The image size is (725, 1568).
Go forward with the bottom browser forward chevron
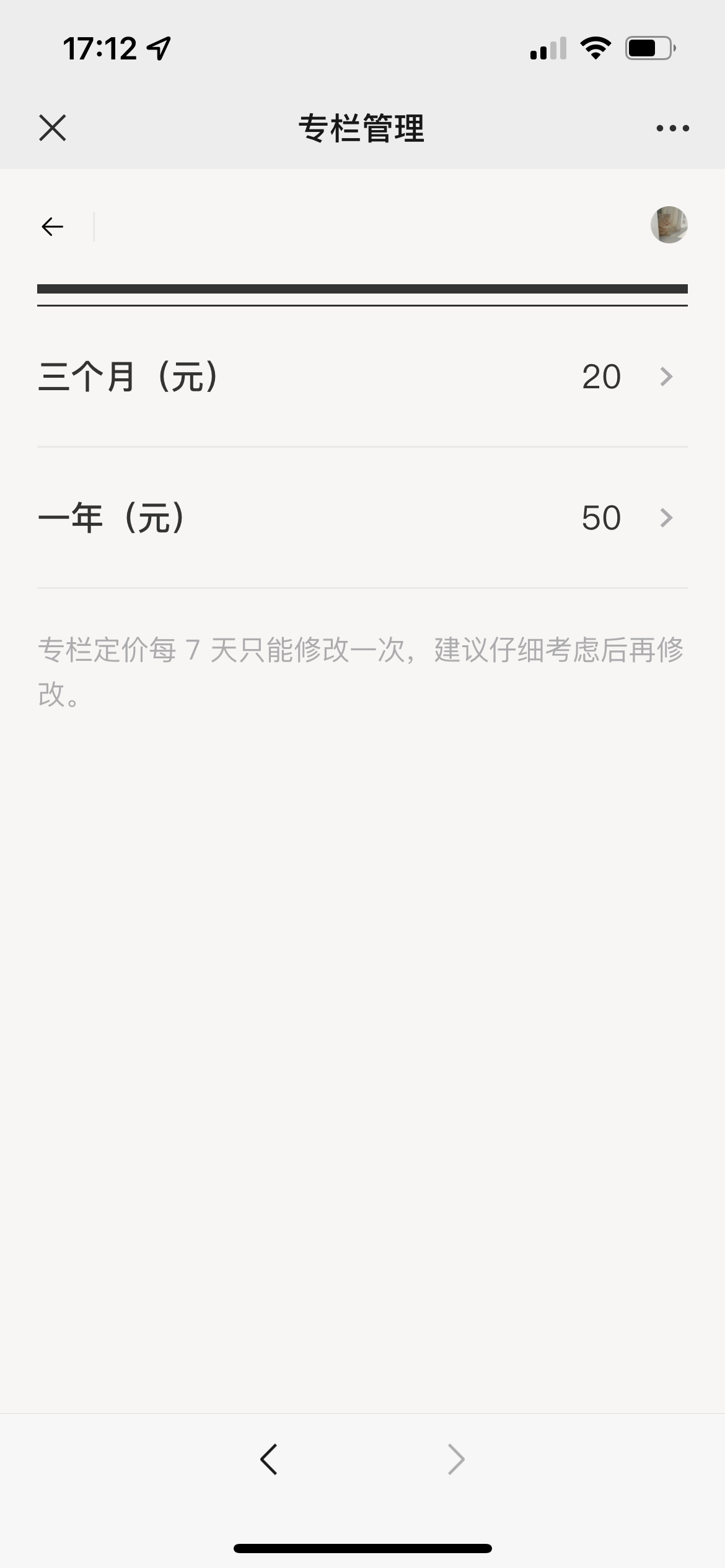click(456, 1460)
